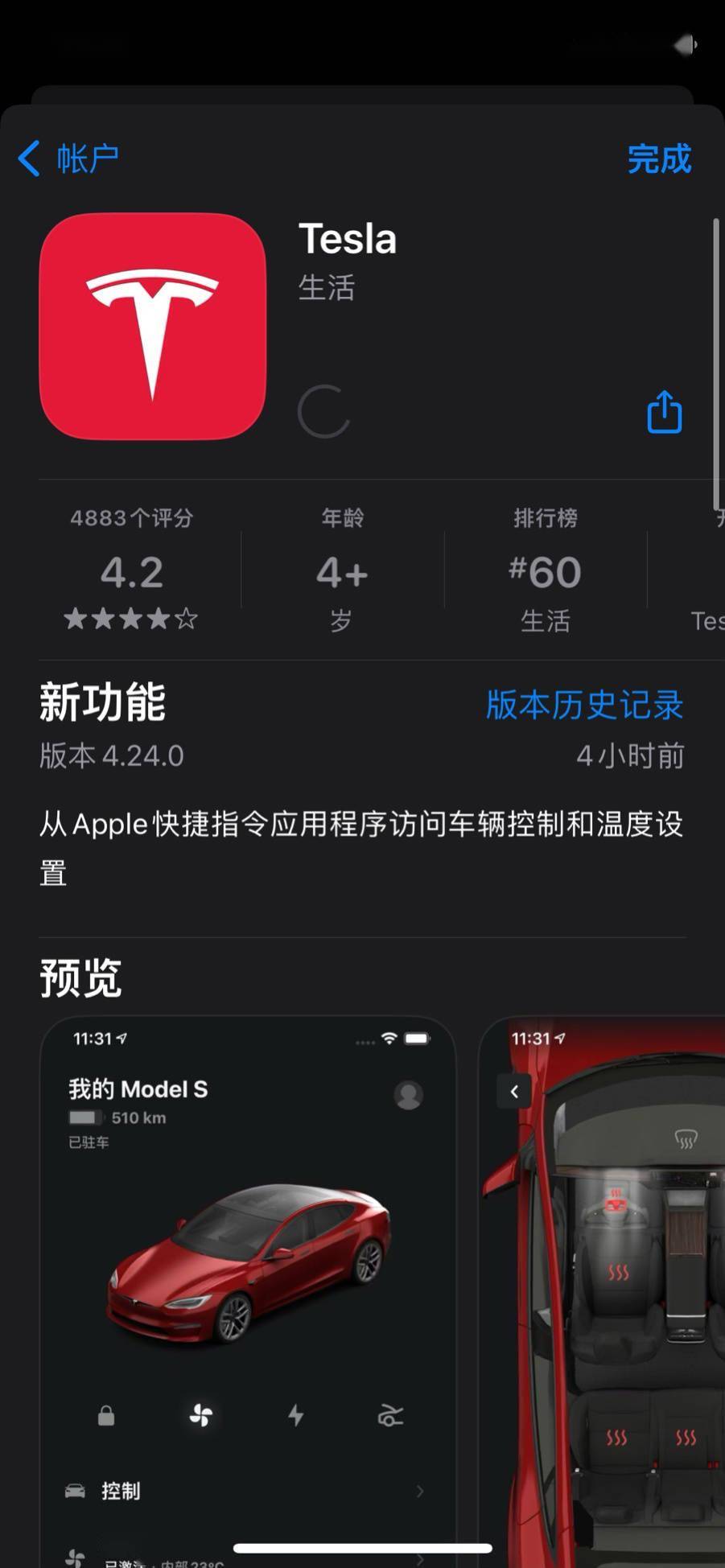Stop the Tesla download spinner
Image resolution: width=725 pixels, height=1568 pixels.
(323, 412)
